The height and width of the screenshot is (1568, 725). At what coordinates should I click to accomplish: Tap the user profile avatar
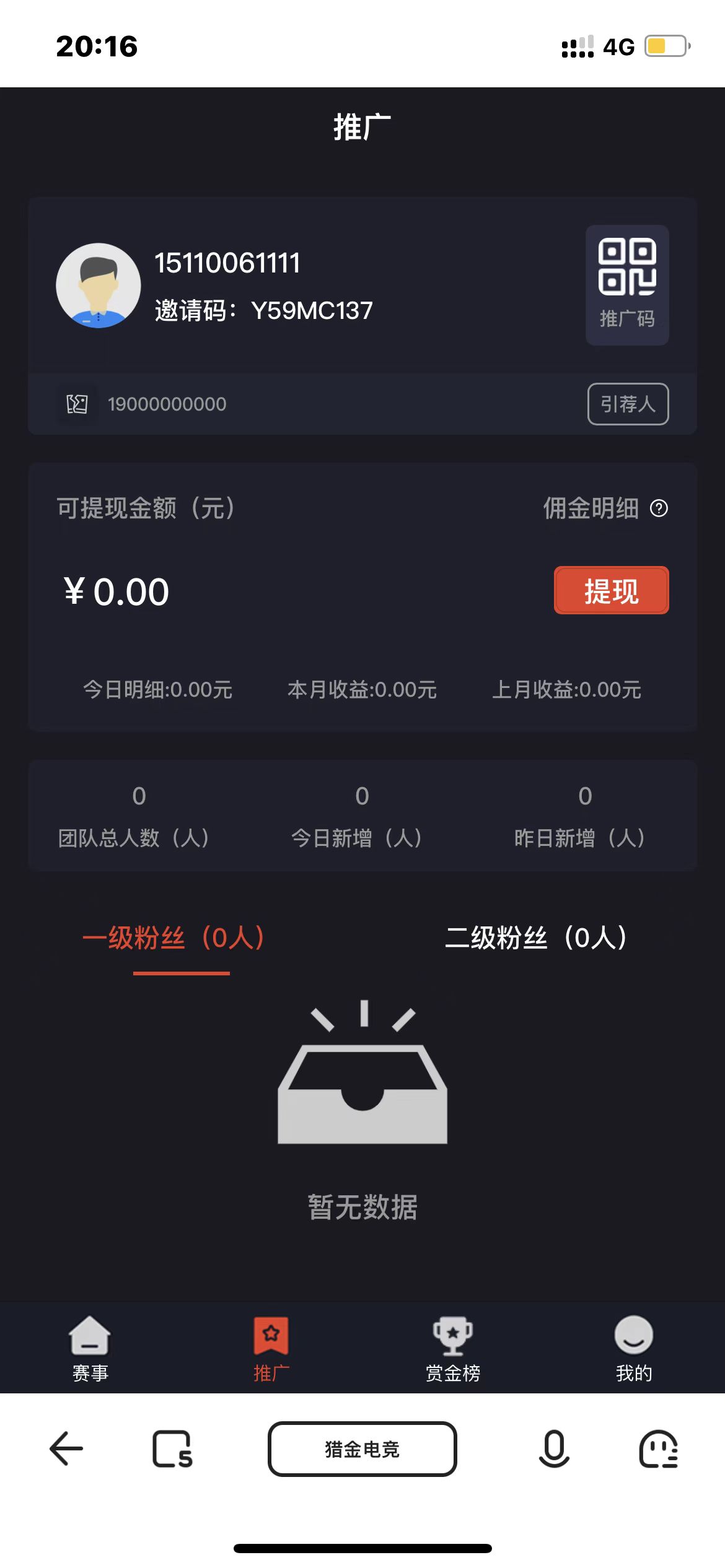pyautogui.click(x=99, y=285)
